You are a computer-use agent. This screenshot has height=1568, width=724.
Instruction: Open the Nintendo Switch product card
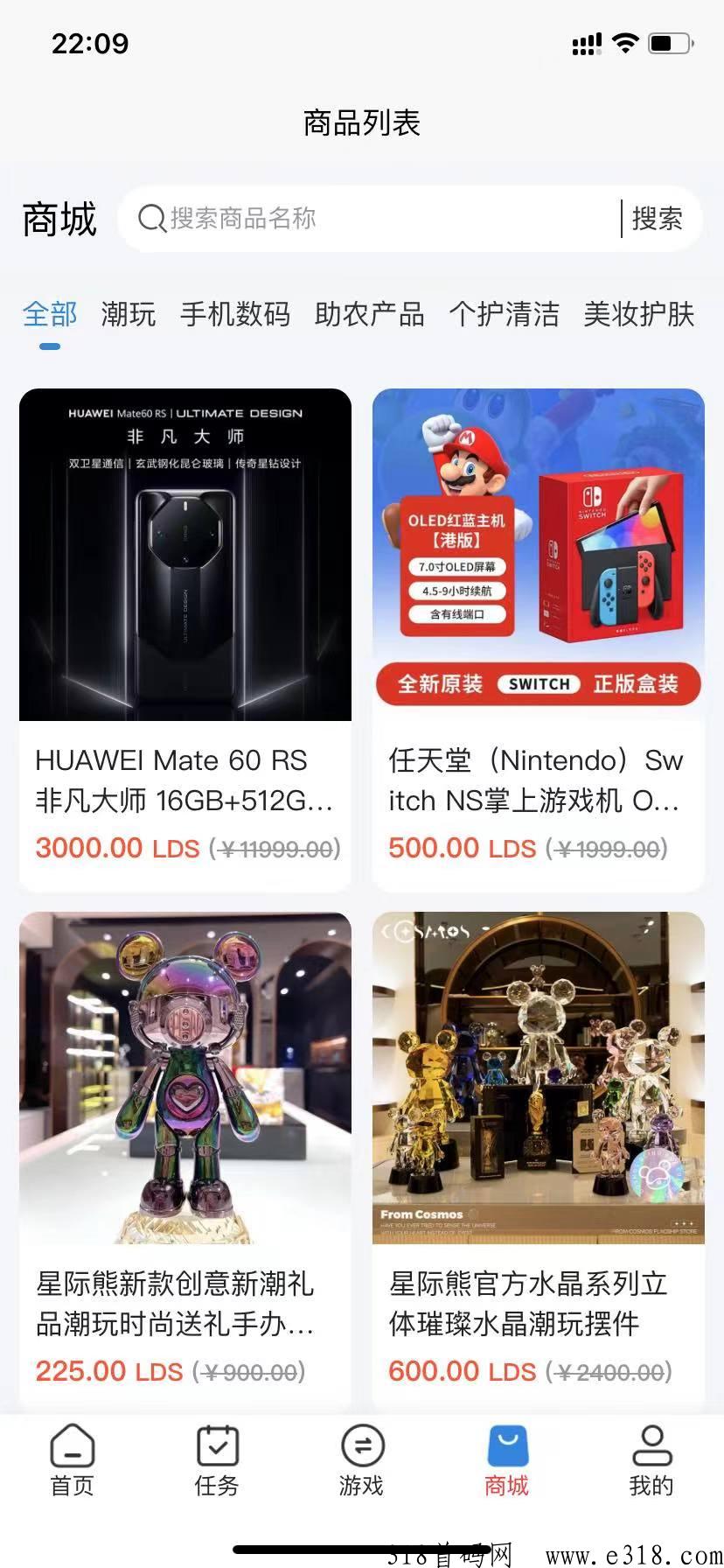point(539,639)
